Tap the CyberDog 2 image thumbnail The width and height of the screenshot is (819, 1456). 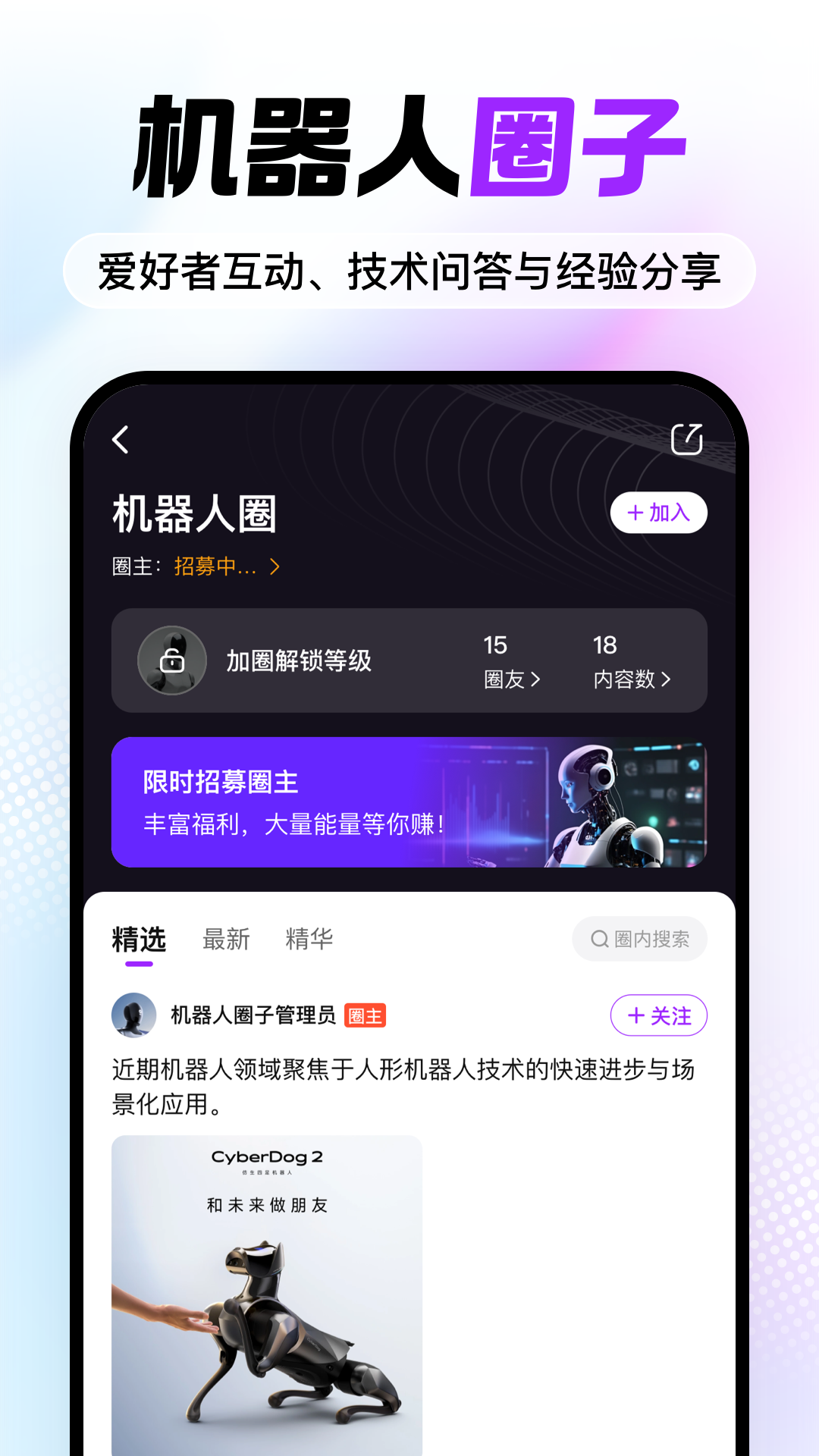pyautogui.click(x=267, y=1289)
